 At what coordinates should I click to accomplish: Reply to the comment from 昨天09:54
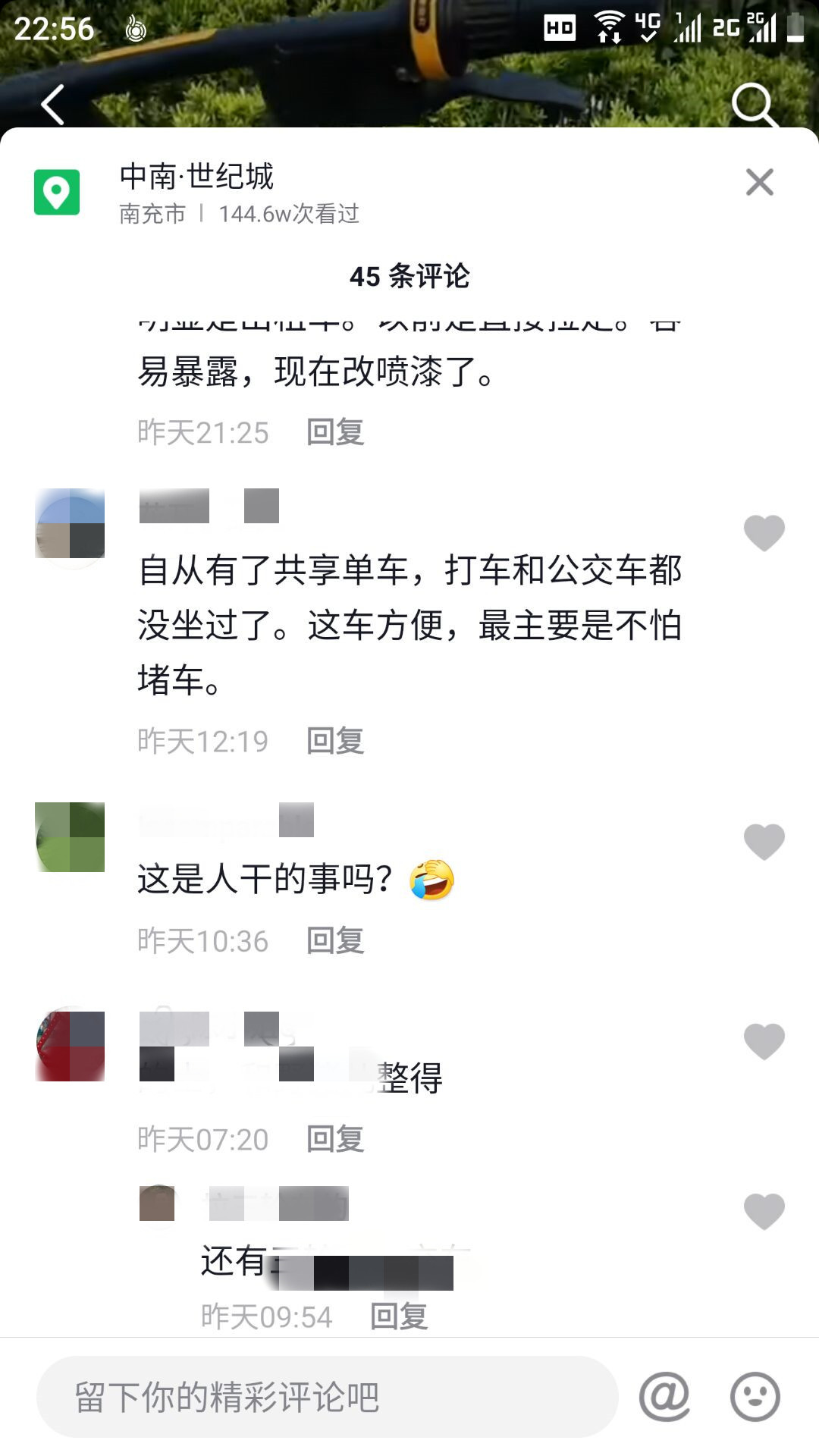click(x=399, y=1317)
